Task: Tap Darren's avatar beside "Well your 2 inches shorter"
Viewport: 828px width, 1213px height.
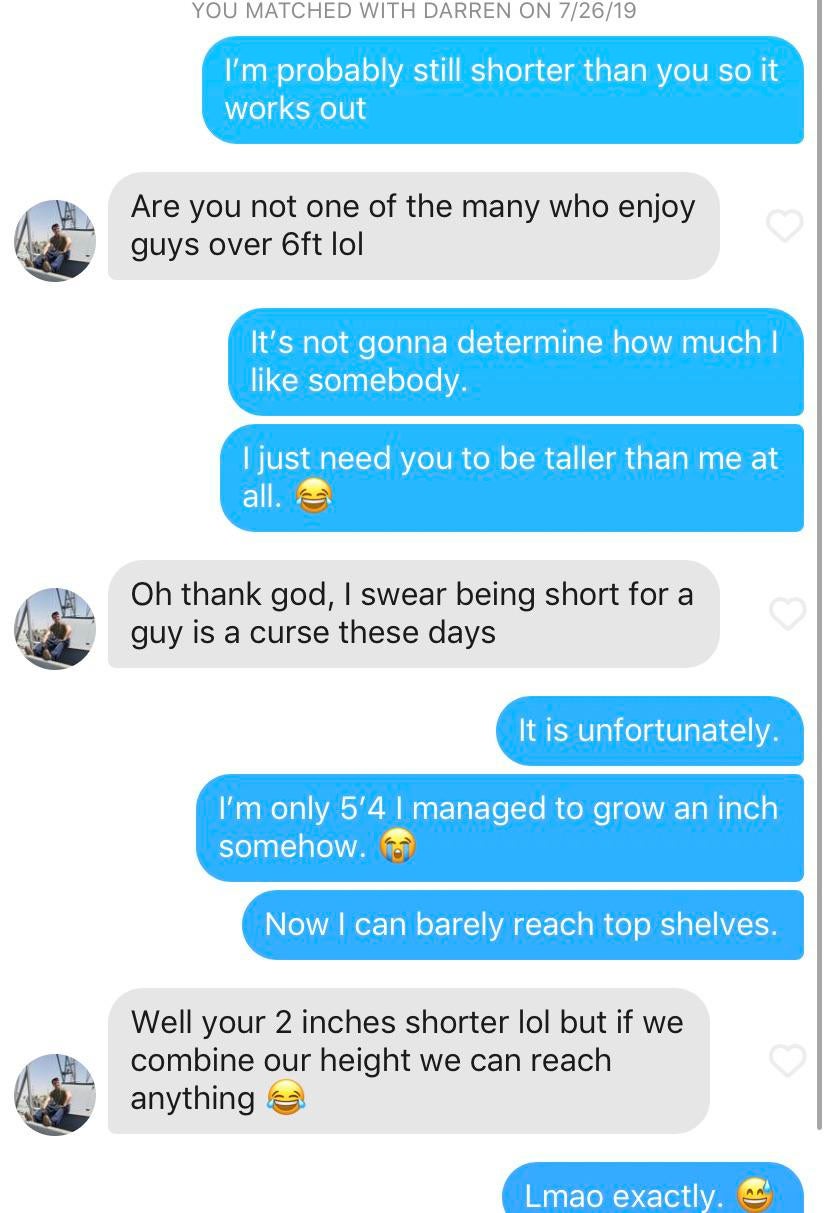Action: click(55, 1094)
